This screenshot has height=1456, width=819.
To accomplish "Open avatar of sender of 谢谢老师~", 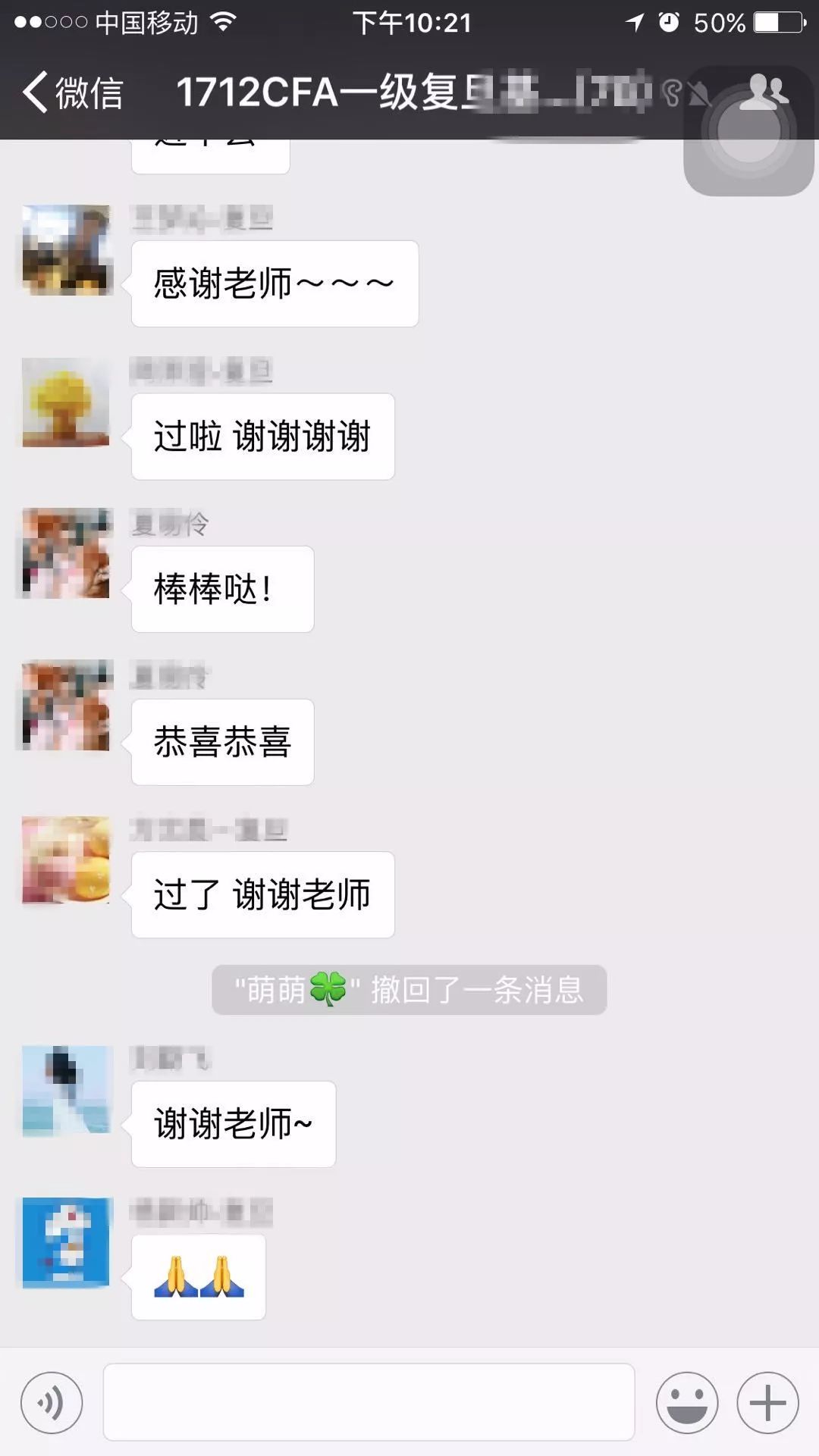I will [66, 1090].
